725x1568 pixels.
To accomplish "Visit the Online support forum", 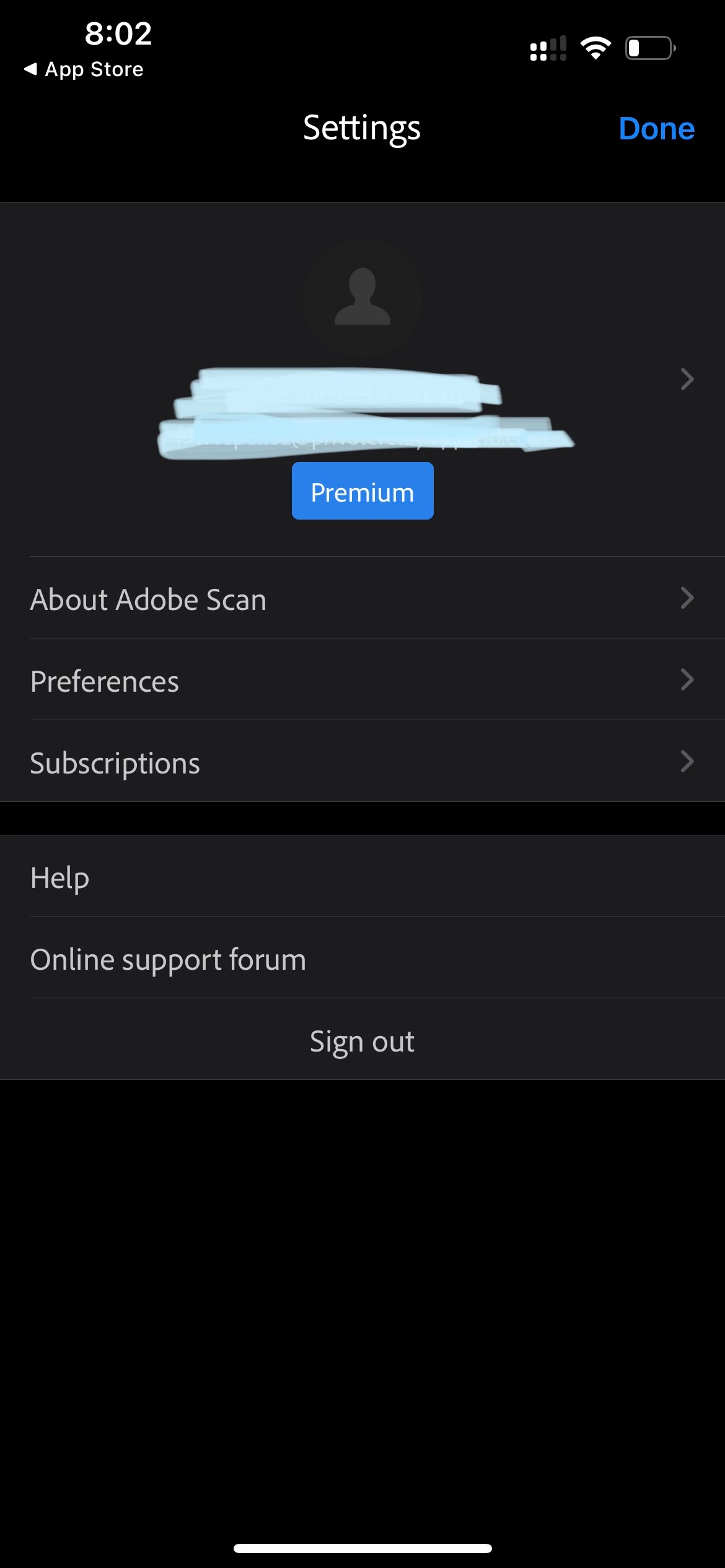I will [x=362, y=959].
